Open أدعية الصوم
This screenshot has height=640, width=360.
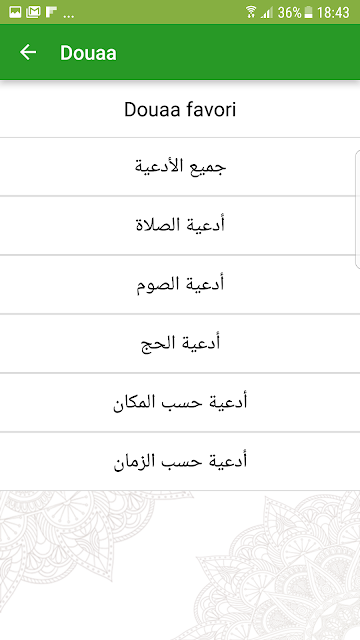coord(180,284)
